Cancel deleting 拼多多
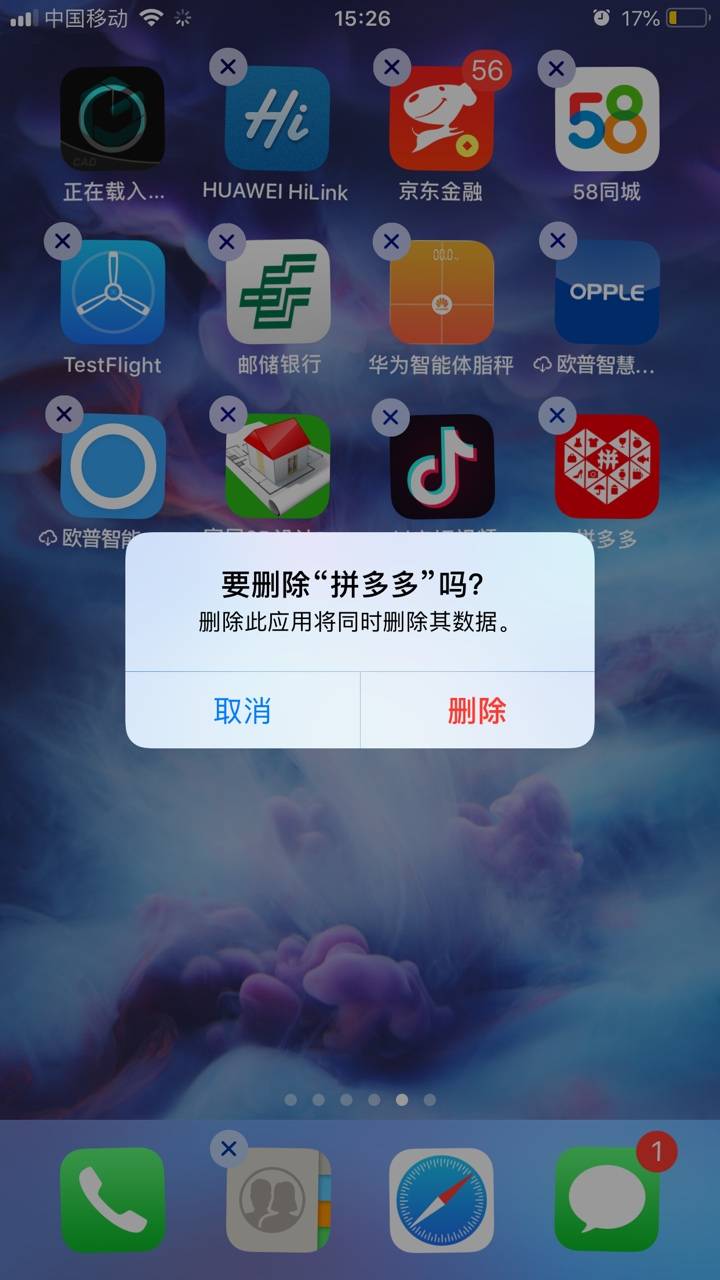 (x=242, y=710)
